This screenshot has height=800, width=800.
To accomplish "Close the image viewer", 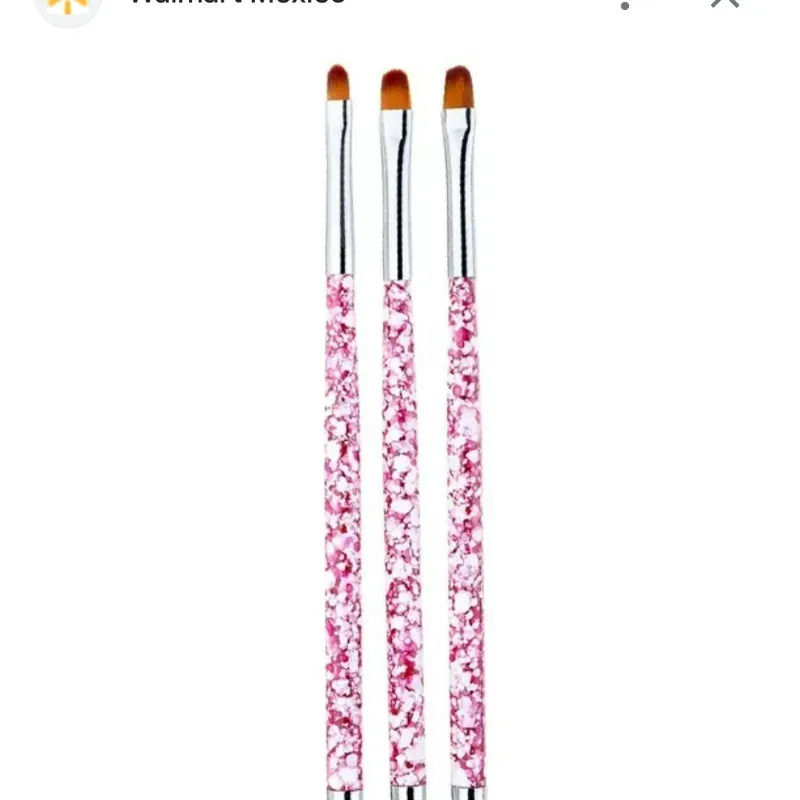I will click(x=725, y=3).
